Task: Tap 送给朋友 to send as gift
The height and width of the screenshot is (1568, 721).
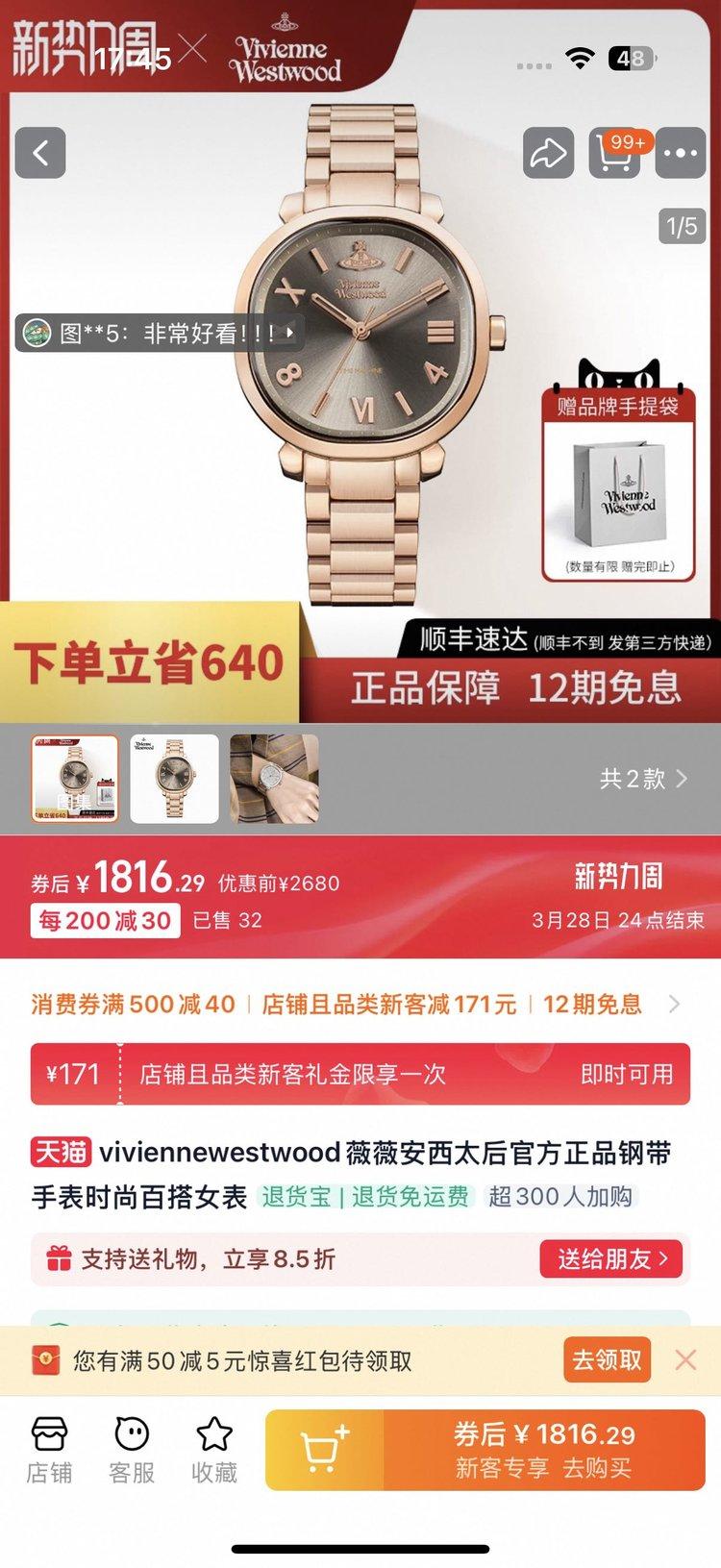Action: pyautogui.click(x=611, y=1258)
